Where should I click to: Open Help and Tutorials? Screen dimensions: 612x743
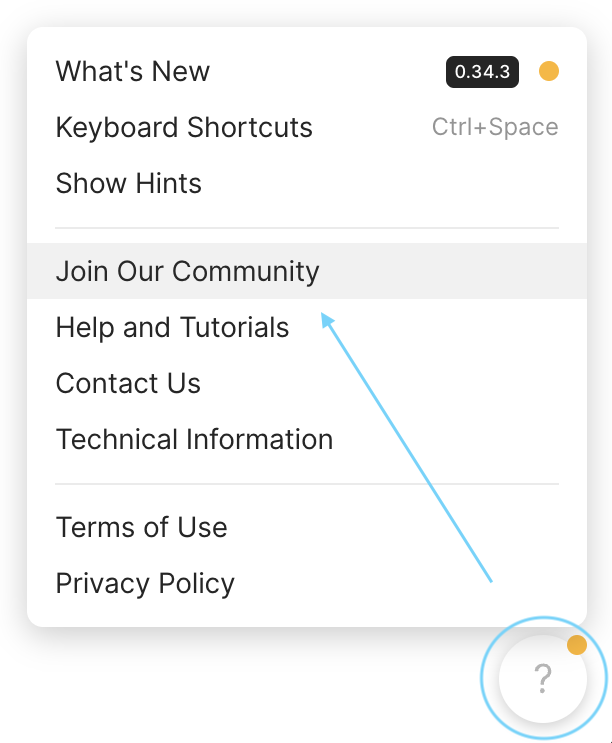(x=172, y=328)
